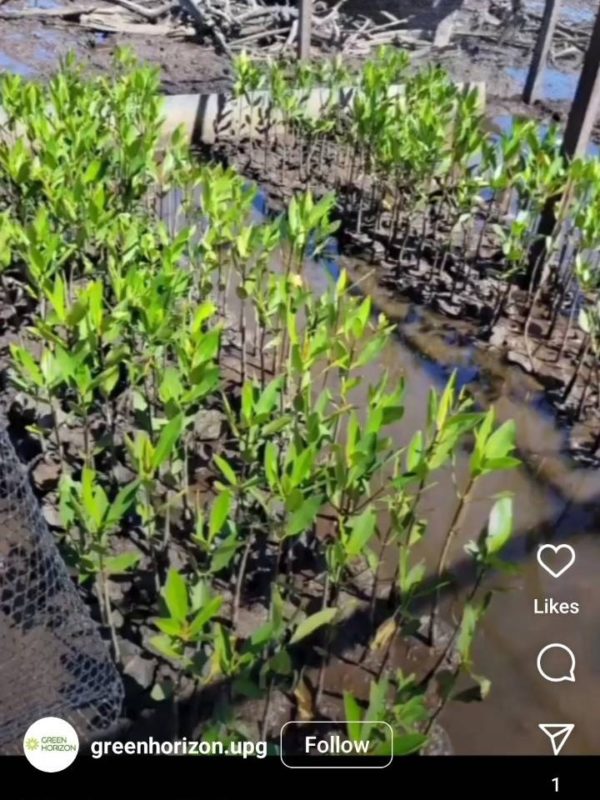Image resolution: width=600 pixels, height=800 pixels.
Task: Open the Green Horizon profile picture
Action: pos(51,745)
